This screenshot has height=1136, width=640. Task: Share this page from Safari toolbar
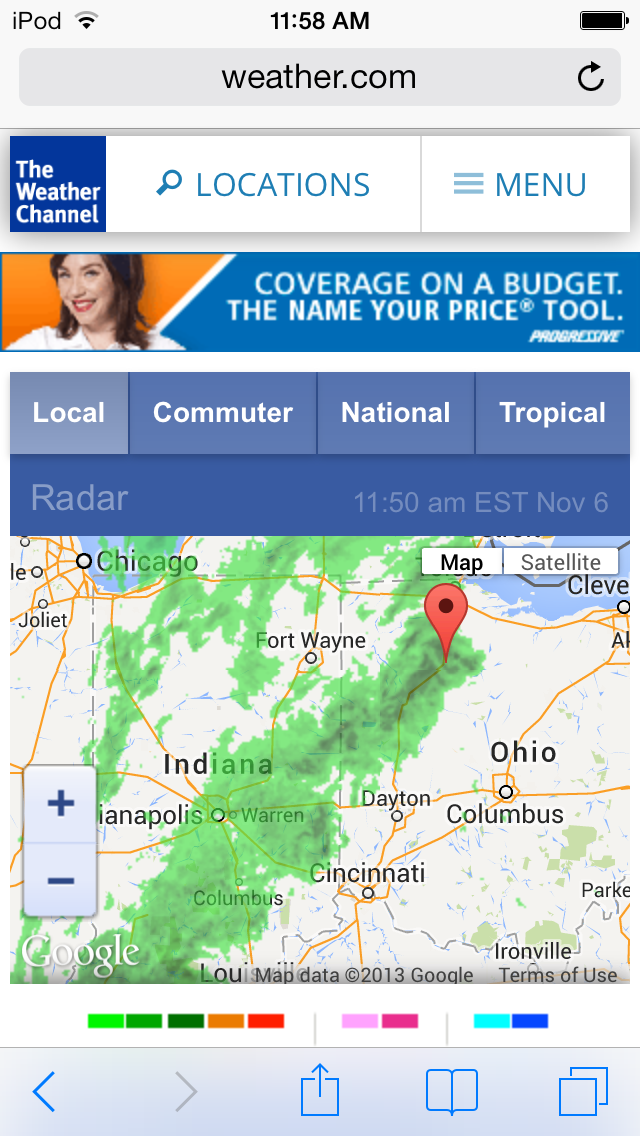[x=320, y=1090]
